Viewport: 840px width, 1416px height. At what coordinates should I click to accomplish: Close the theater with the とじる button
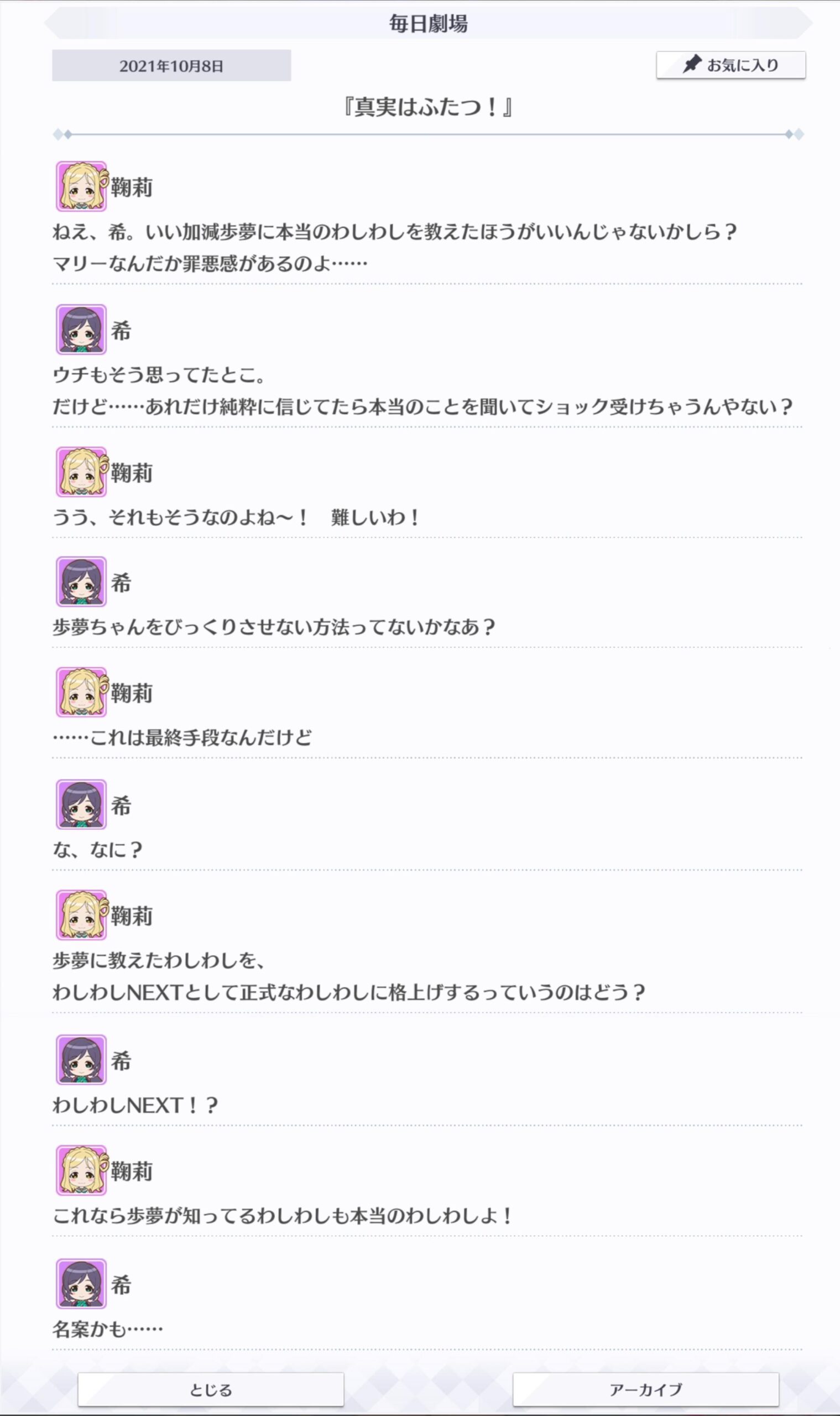coord(211,1389)
